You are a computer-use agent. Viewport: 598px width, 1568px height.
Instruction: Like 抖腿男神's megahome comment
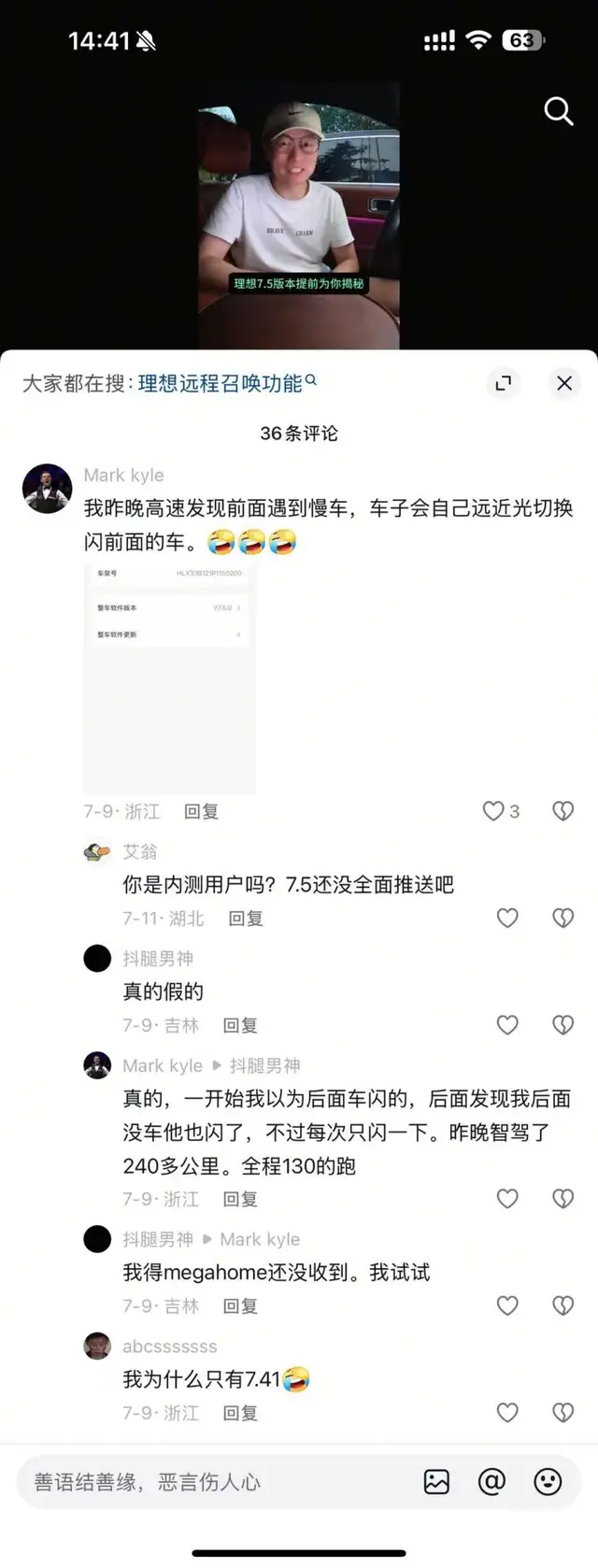point(507,1305)
